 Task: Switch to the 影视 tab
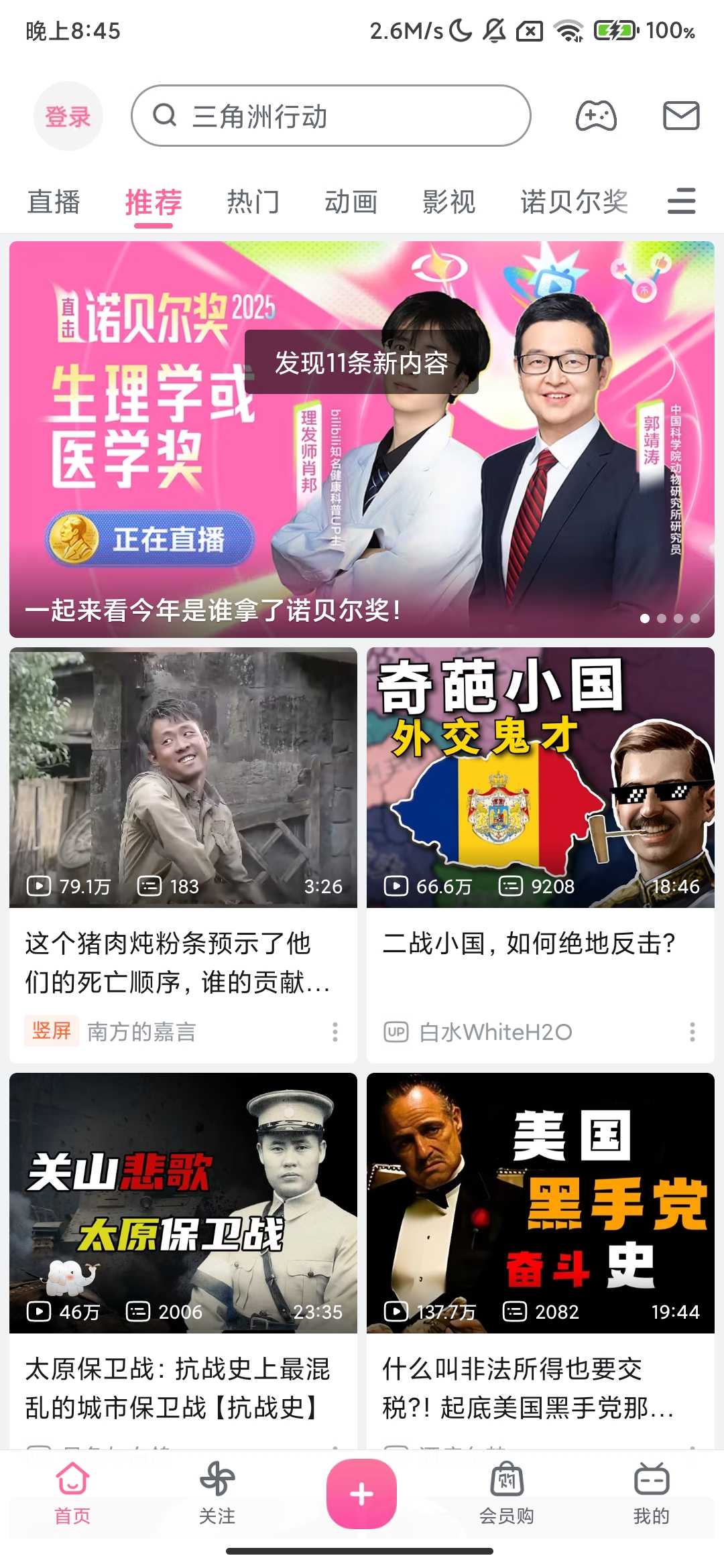coord(448,202)
